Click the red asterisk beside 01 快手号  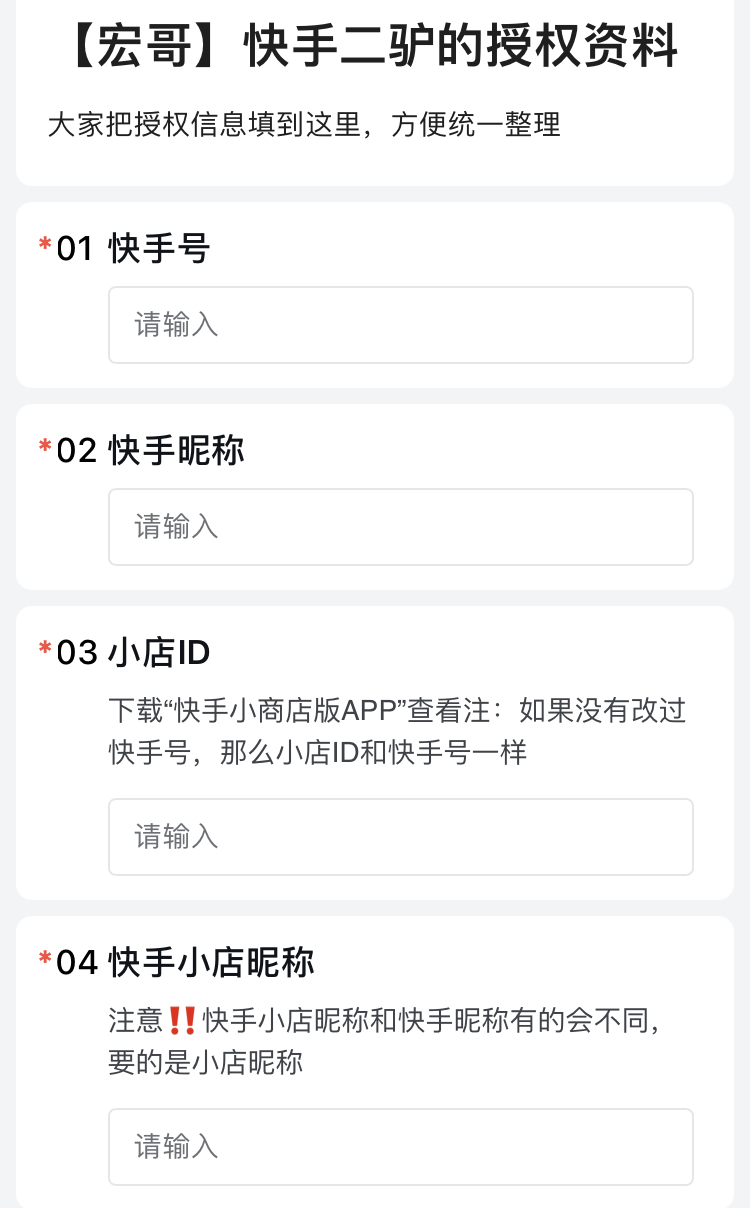[44, 243]
